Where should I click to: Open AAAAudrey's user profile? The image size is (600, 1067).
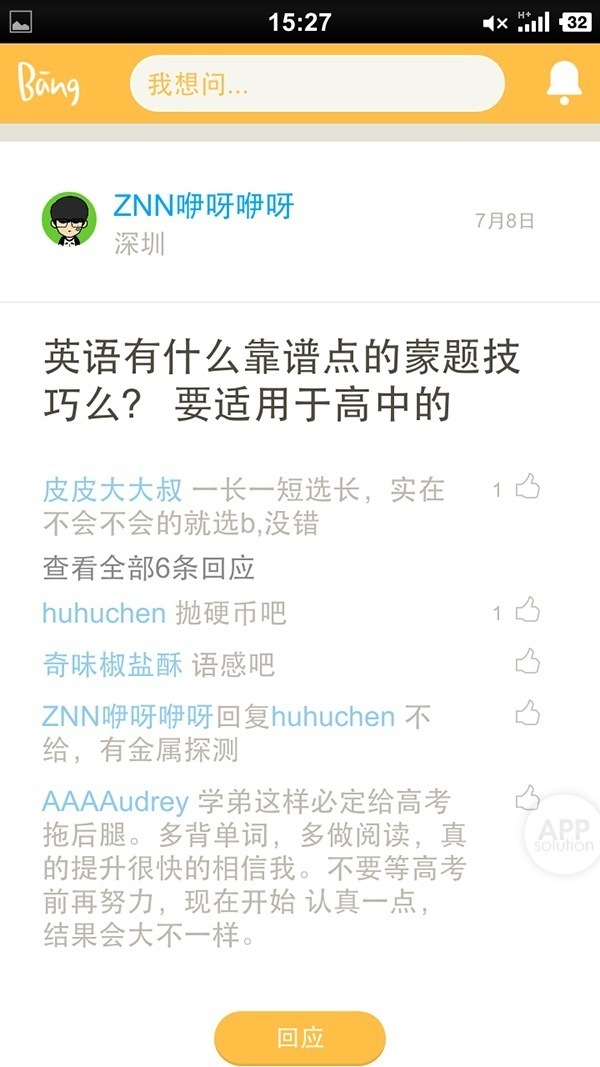[x=115, y=802]
